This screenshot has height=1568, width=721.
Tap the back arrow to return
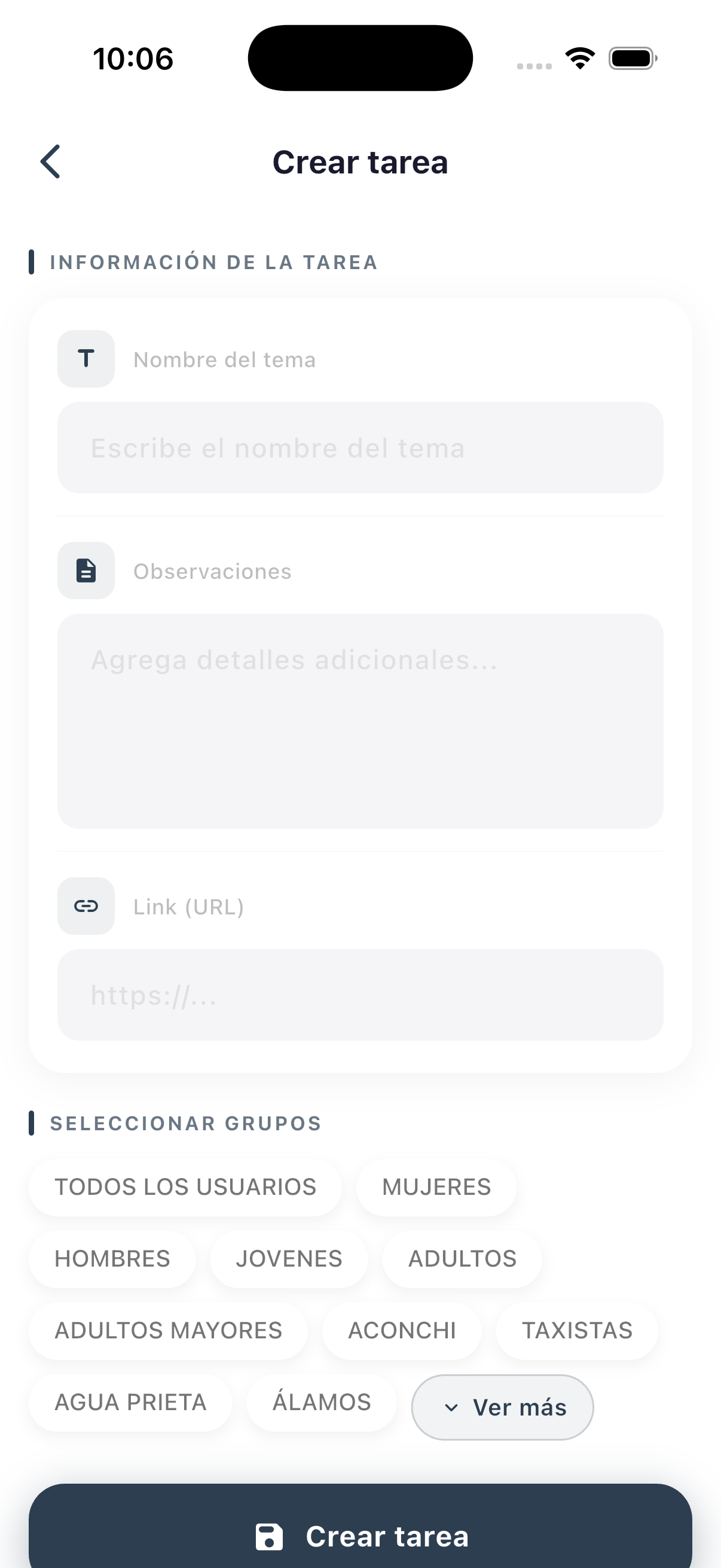[x=50, y=162]
